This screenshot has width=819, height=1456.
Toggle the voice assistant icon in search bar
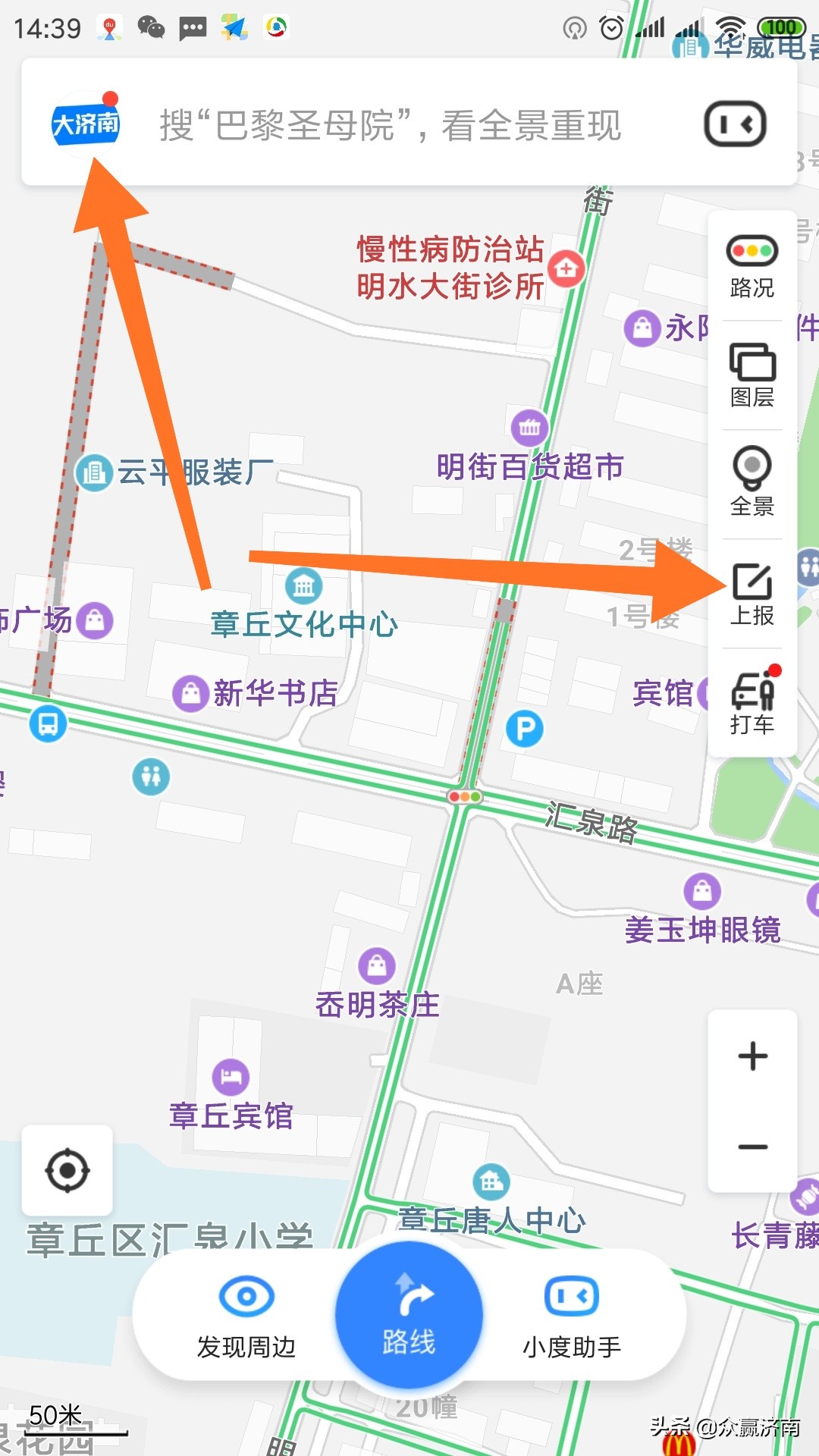734,125
